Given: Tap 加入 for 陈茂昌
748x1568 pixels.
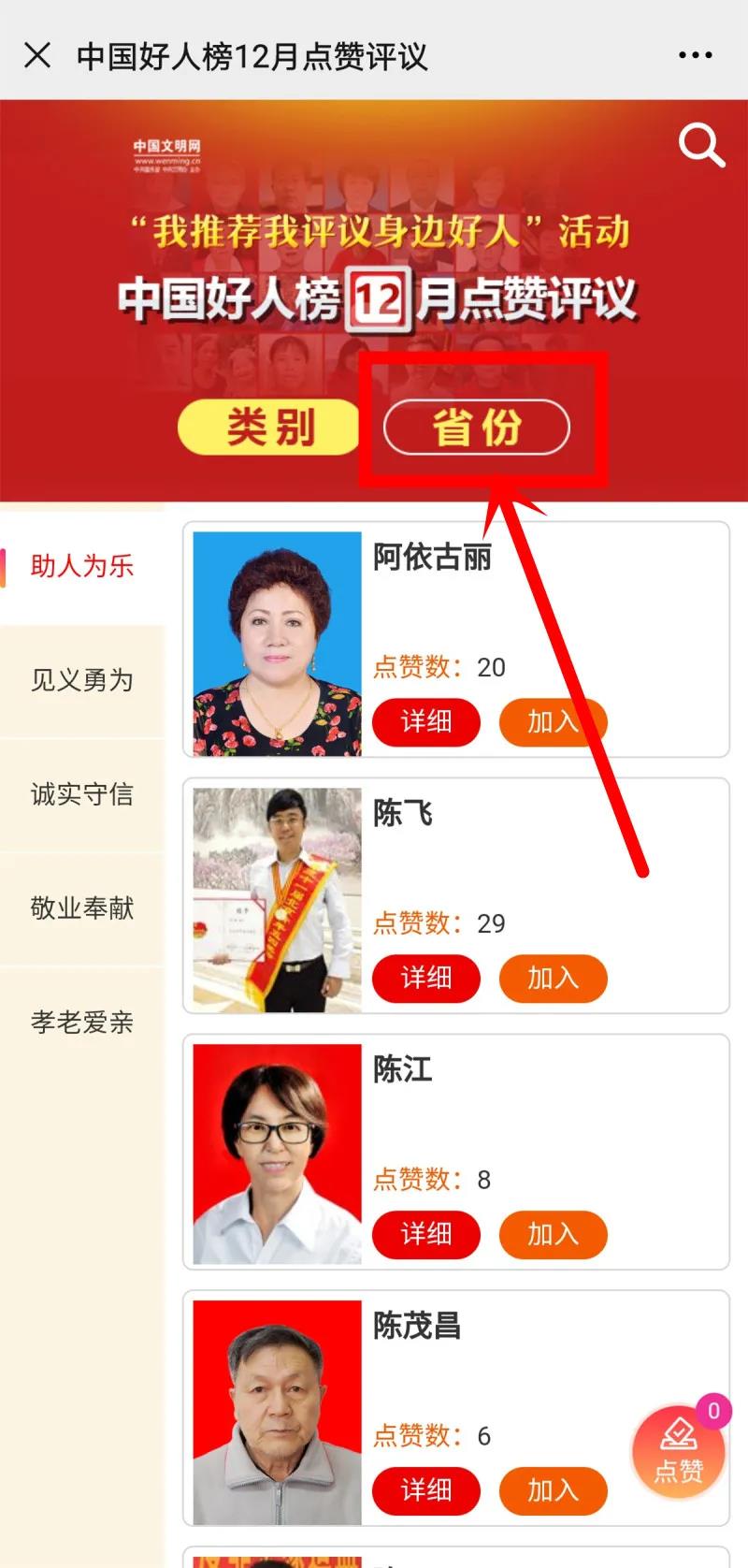Looking at the screenshot, I should pos(553,1490).
